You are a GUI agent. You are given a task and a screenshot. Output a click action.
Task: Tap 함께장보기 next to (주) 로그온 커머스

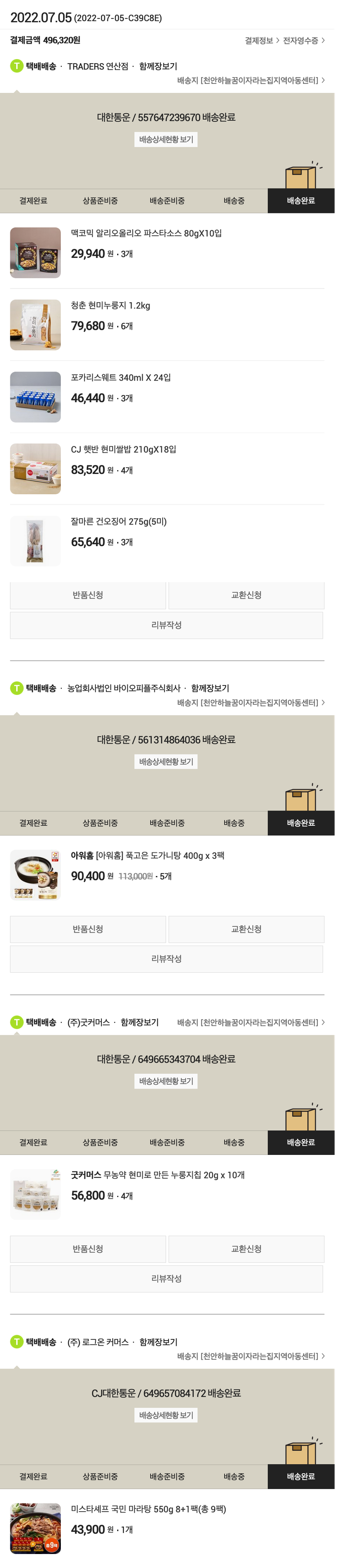pyautogui.click(x=158, y=1342)
